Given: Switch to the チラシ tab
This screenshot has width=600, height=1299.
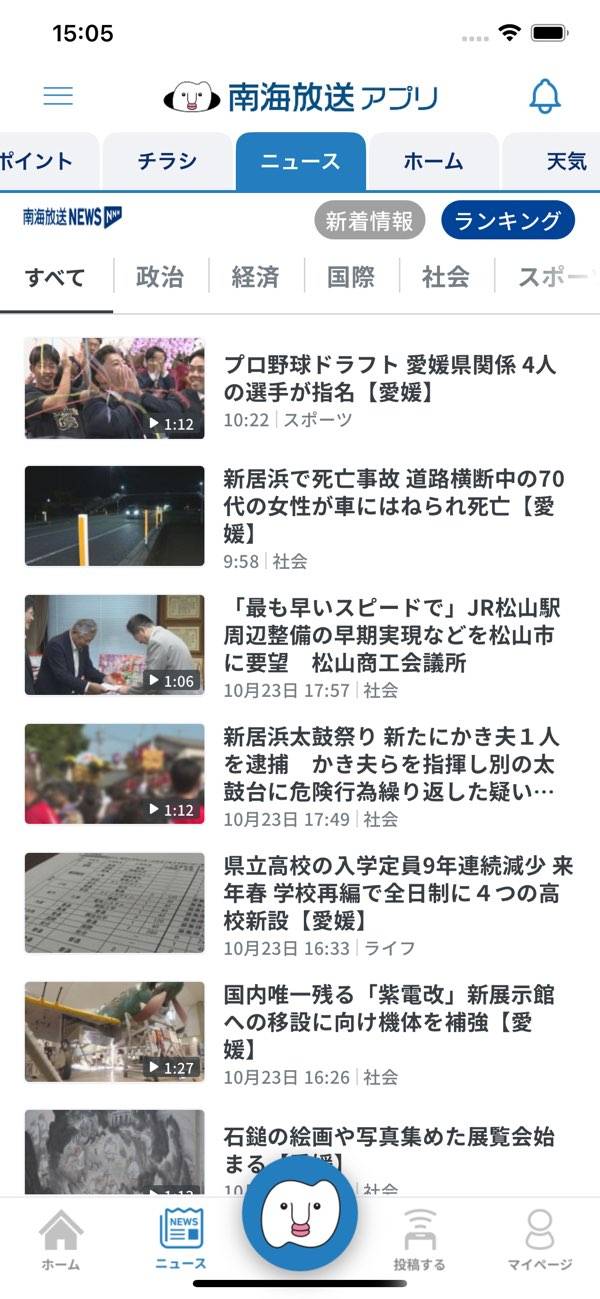Looking at the screenshot, I should 167,161.
